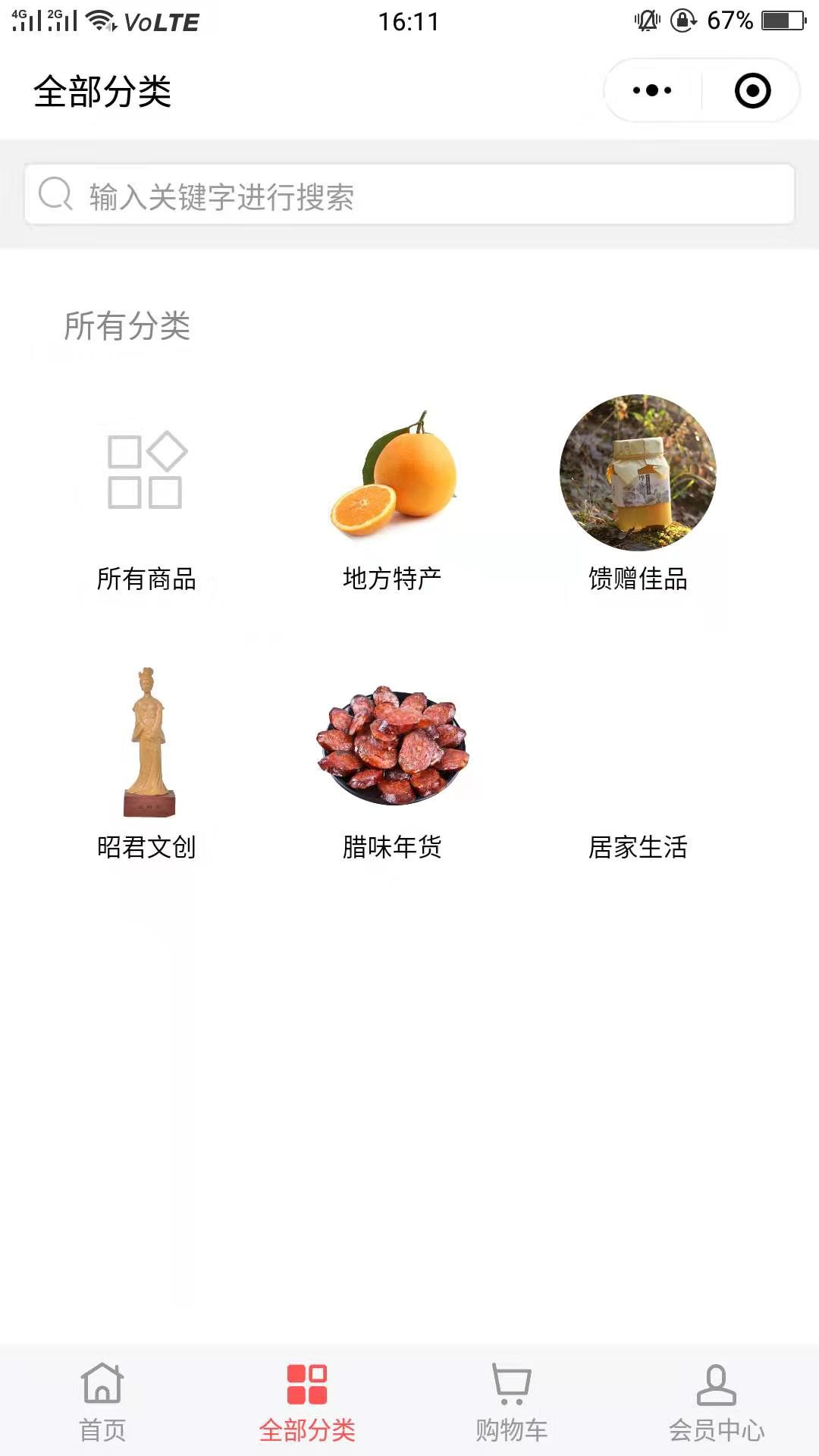Open the 所有商品 category
Screen dimensions: 819x1456
coord(146,493)
